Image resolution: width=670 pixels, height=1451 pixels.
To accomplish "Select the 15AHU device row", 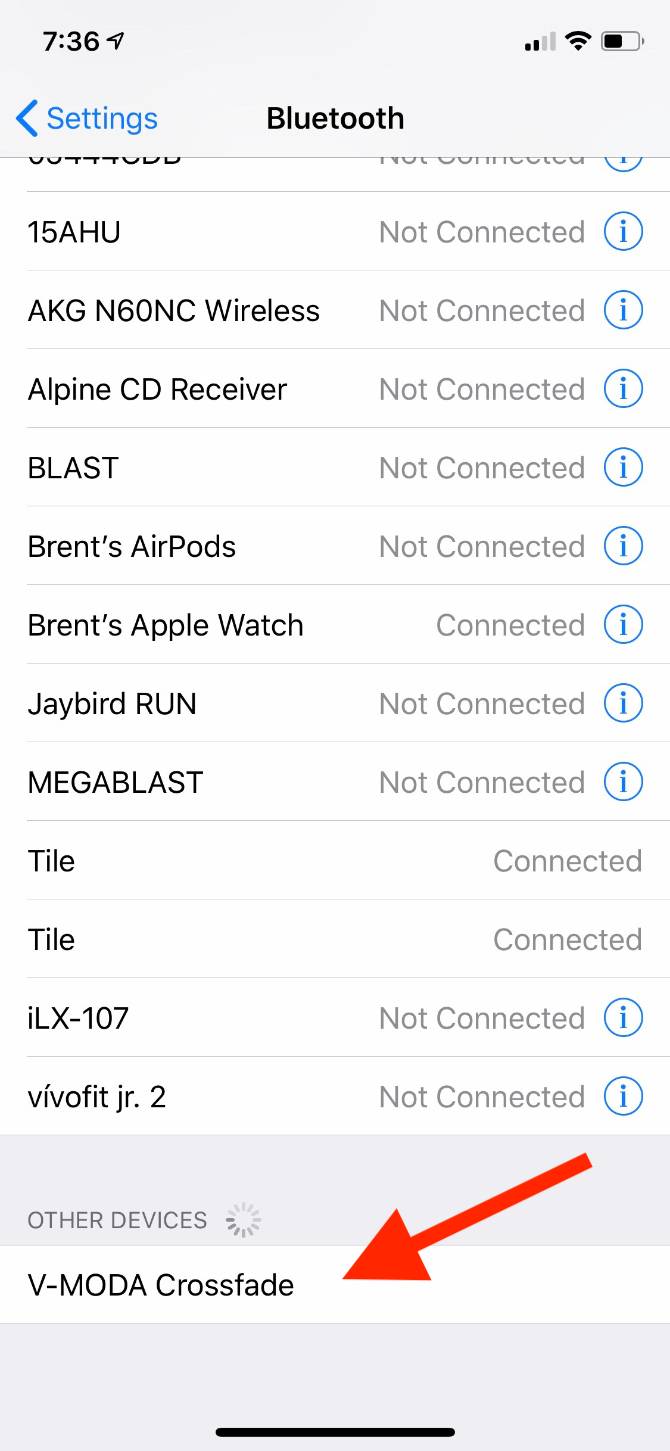I will 74,232.
